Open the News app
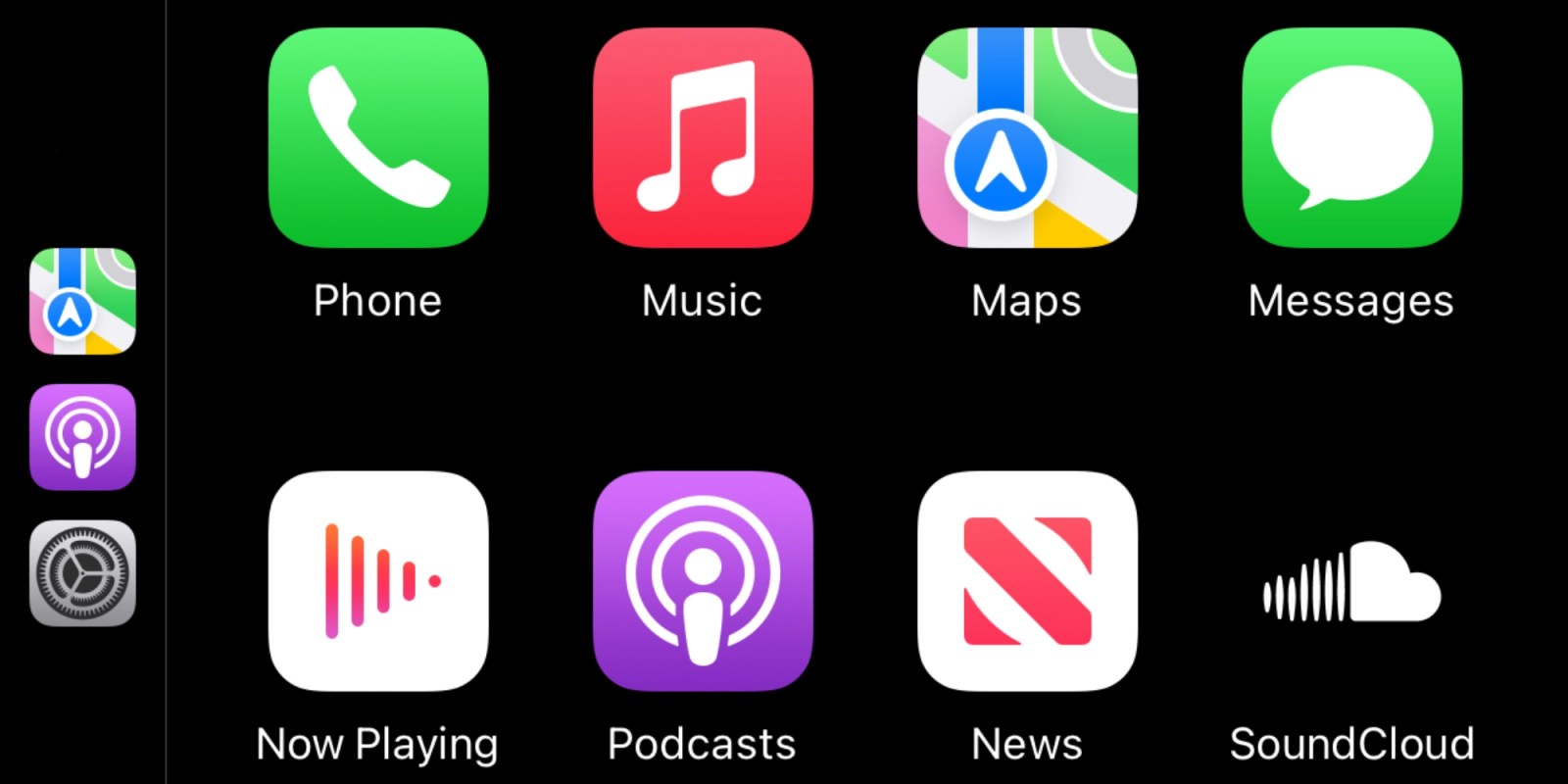Image resolution: width=1568 pixels, height=784 pixels. 1027,581
